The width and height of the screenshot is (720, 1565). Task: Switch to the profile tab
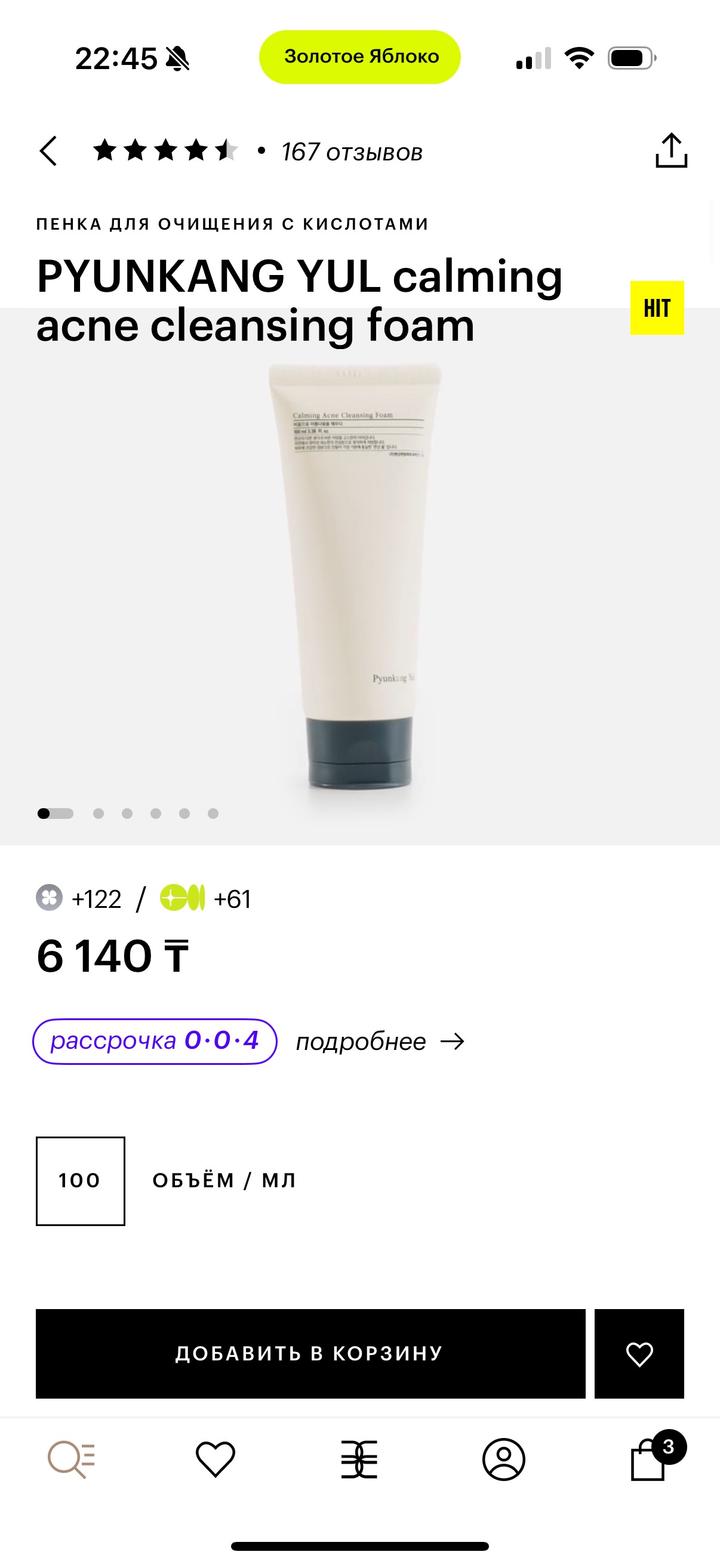(x=503, y=1460)
